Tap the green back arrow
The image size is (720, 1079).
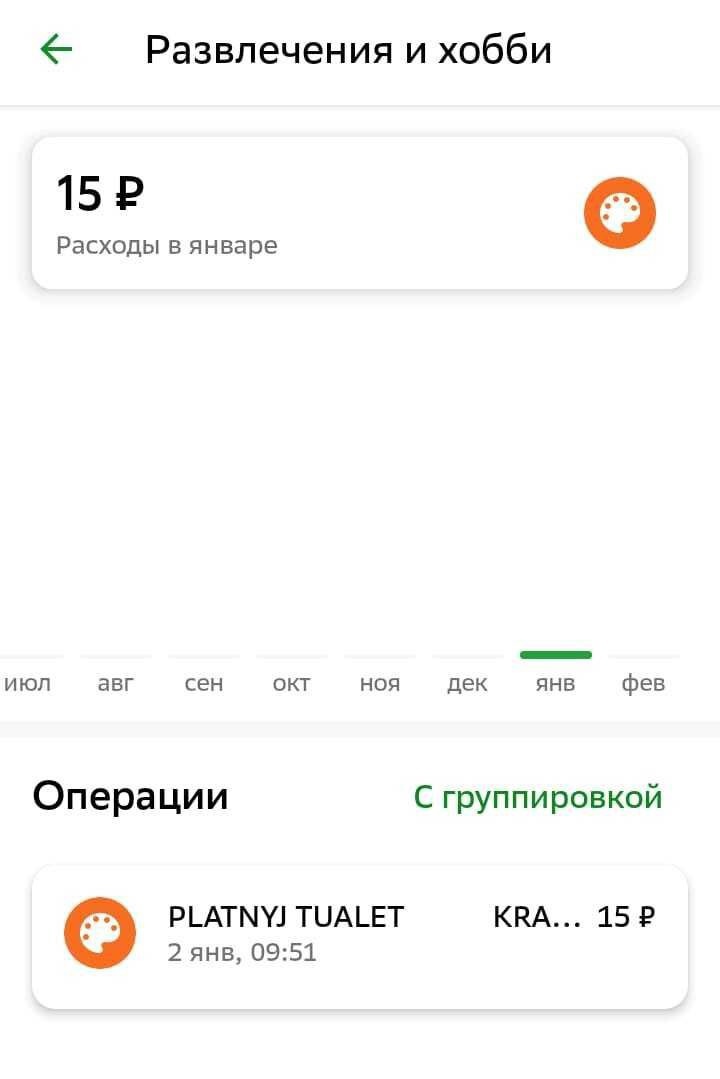pyautogui.click(x=57, y=47)
